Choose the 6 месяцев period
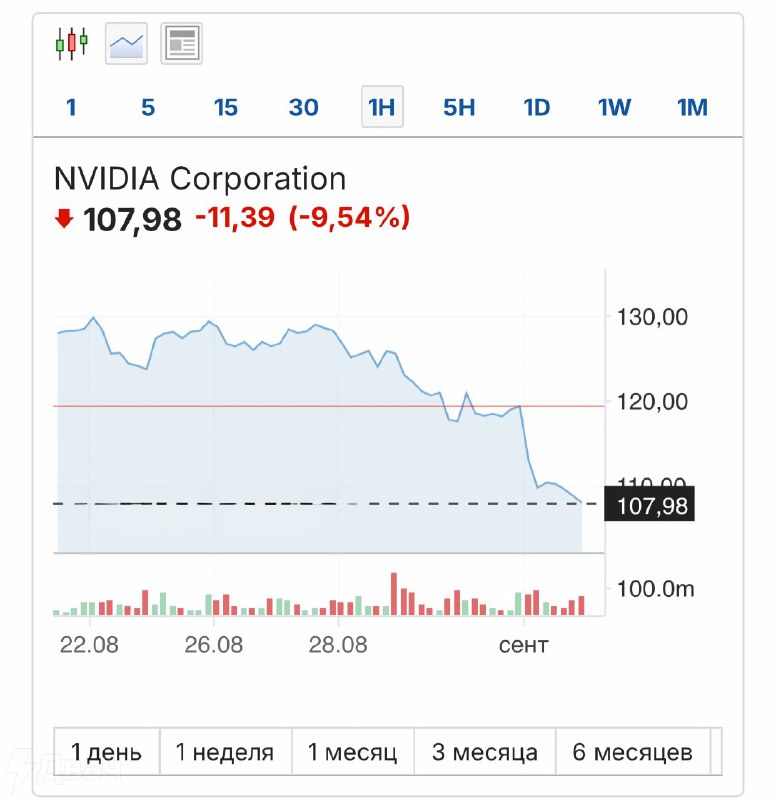 click(631, 752)
